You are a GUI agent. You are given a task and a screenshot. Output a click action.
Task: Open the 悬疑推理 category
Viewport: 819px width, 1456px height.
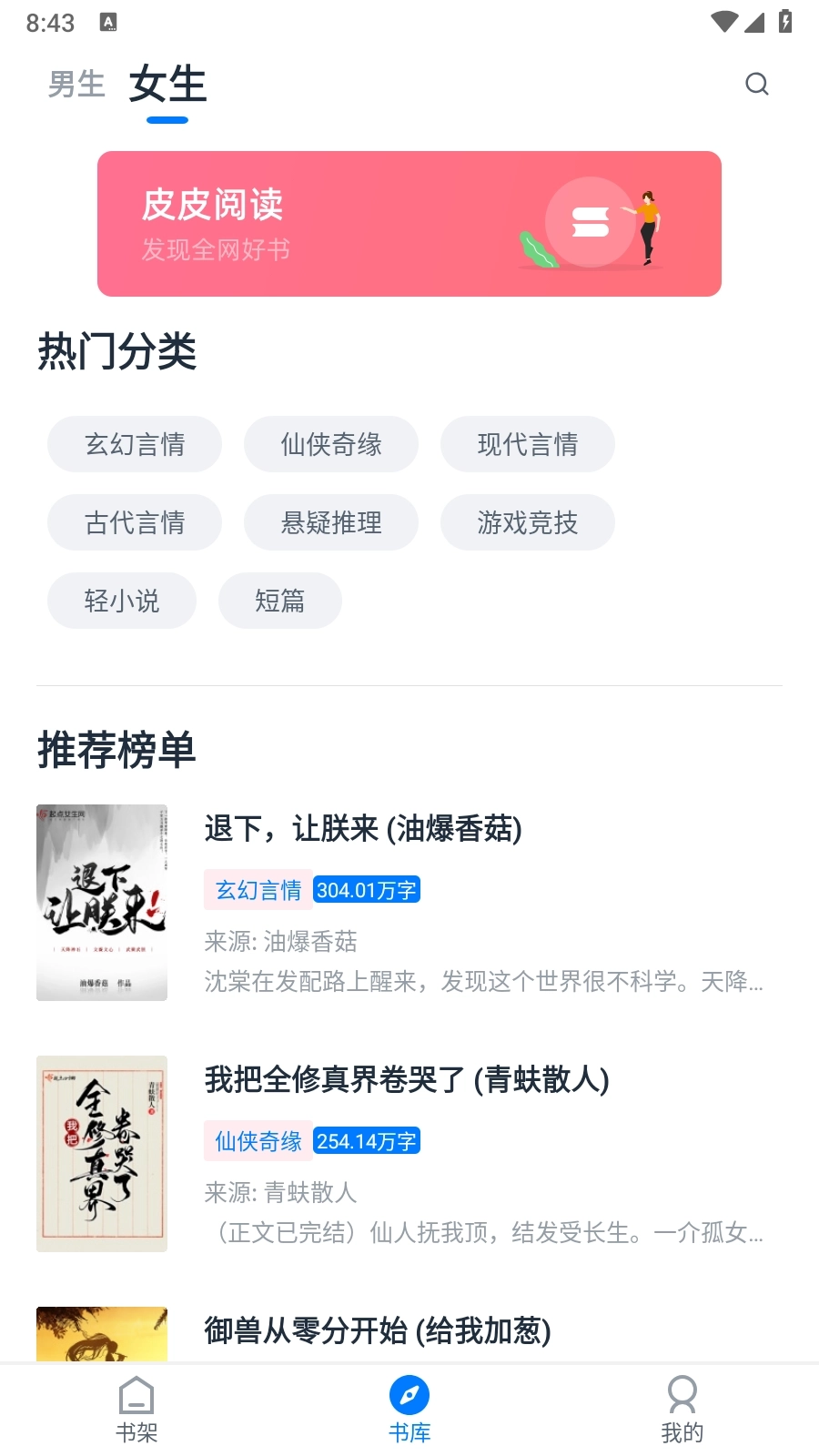(x=330, y=522)
